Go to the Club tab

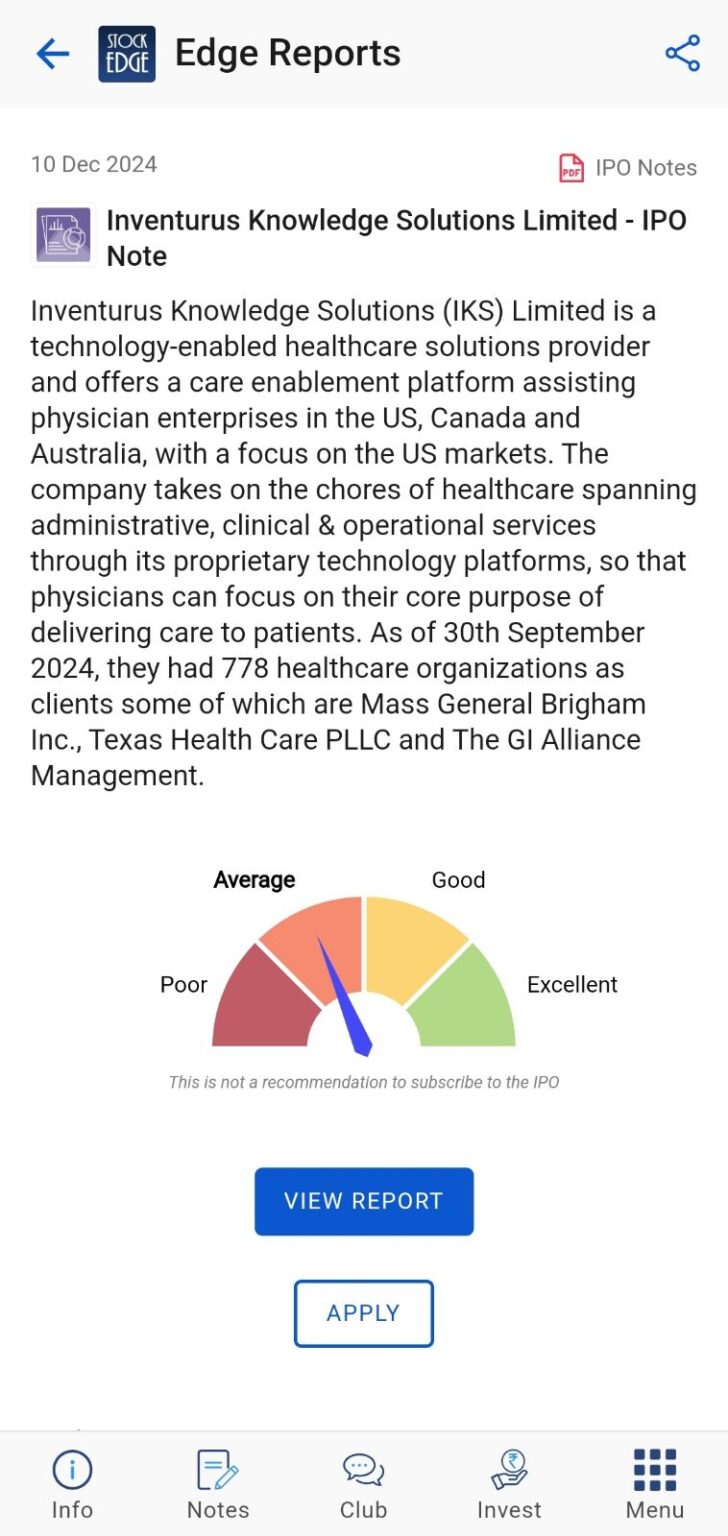363,1484
